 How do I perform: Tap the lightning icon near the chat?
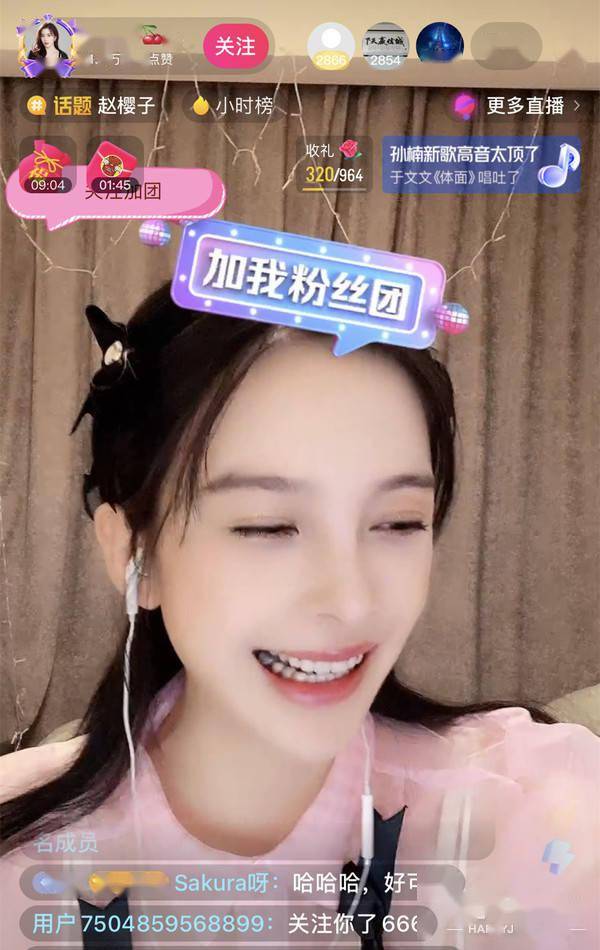coord(556,856)
